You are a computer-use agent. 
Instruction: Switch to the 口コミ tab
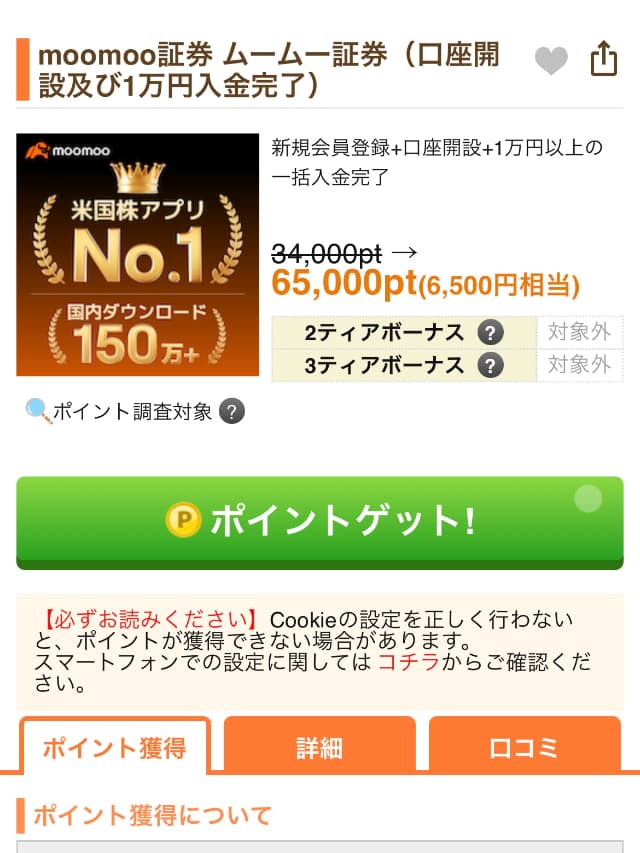[x=524, y=748]
